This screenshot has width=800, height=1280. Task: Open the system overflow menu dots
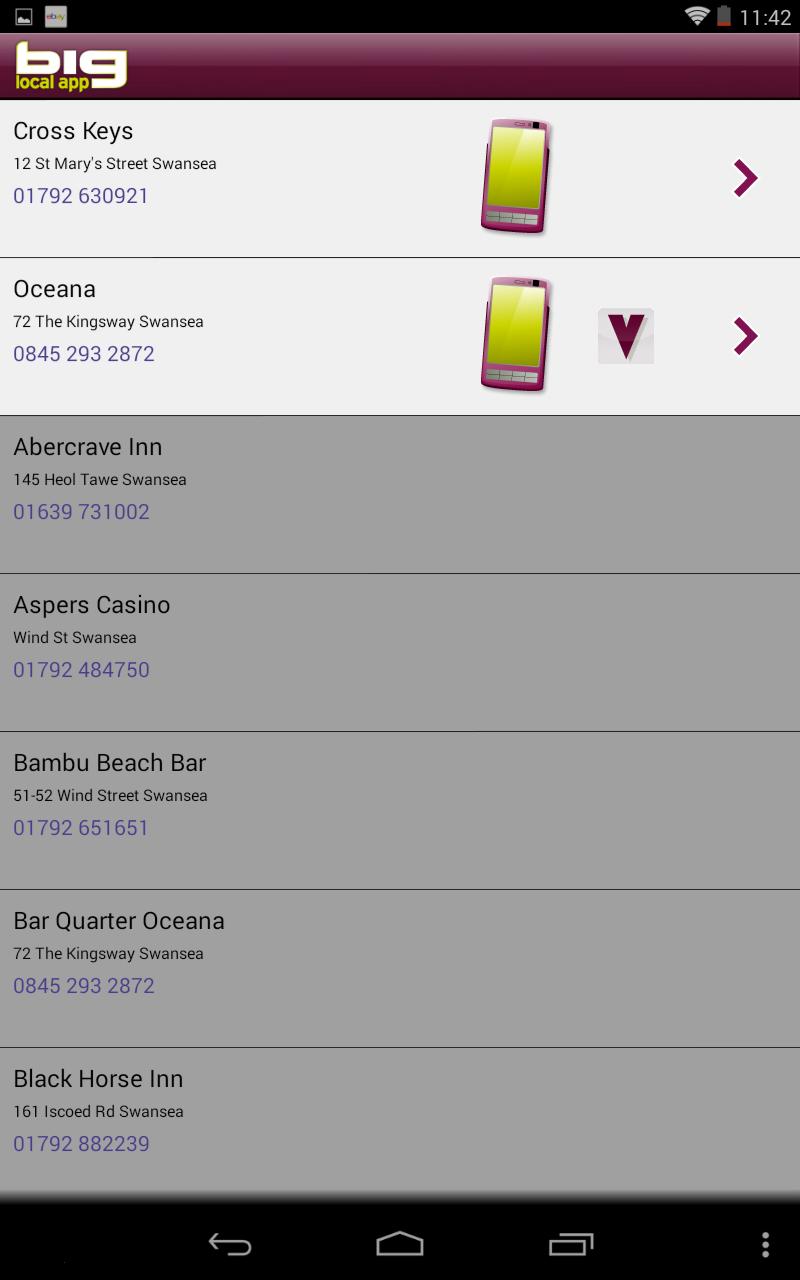(765, 1244)
